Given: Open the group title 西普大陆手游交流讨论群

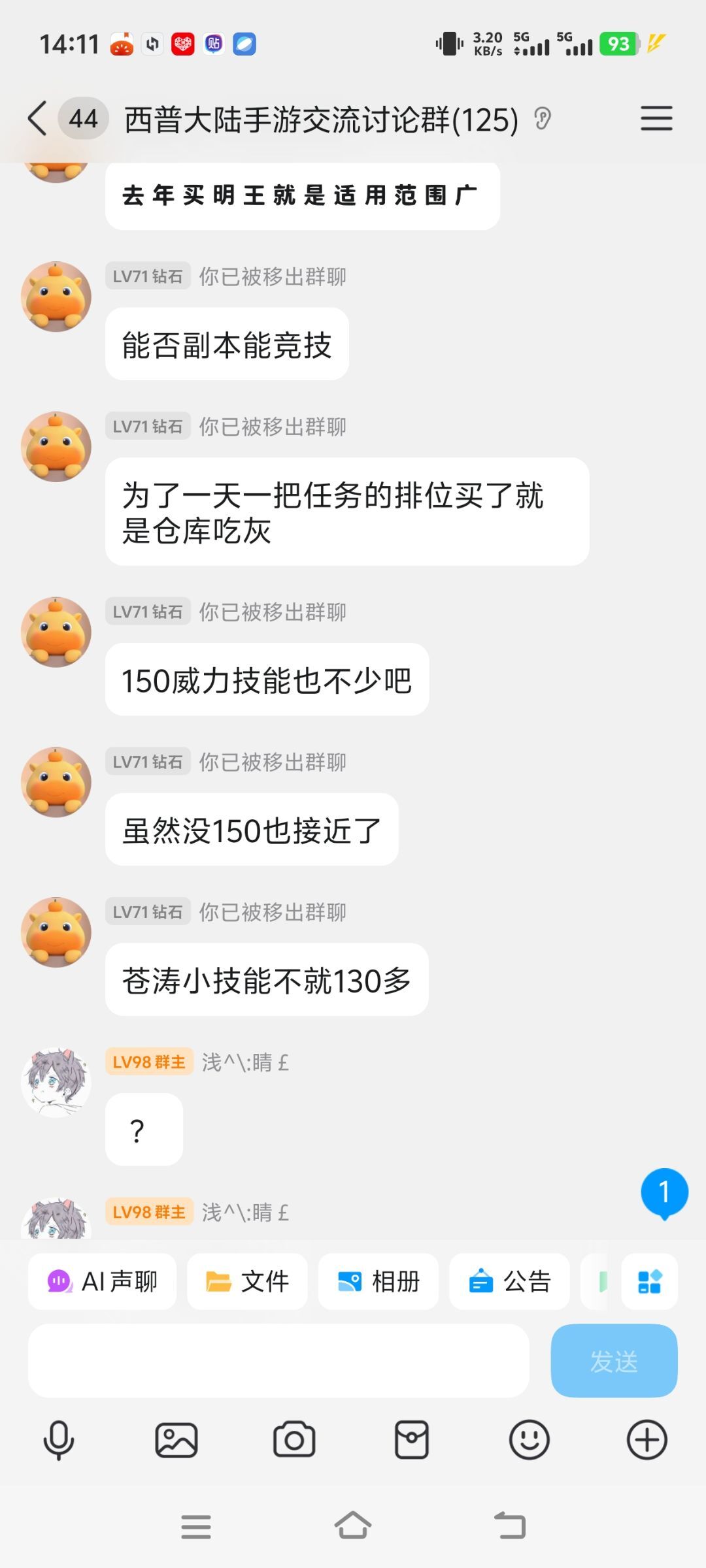Looking at the screenshot, I should pyautogui.click(x=321, y=120).
